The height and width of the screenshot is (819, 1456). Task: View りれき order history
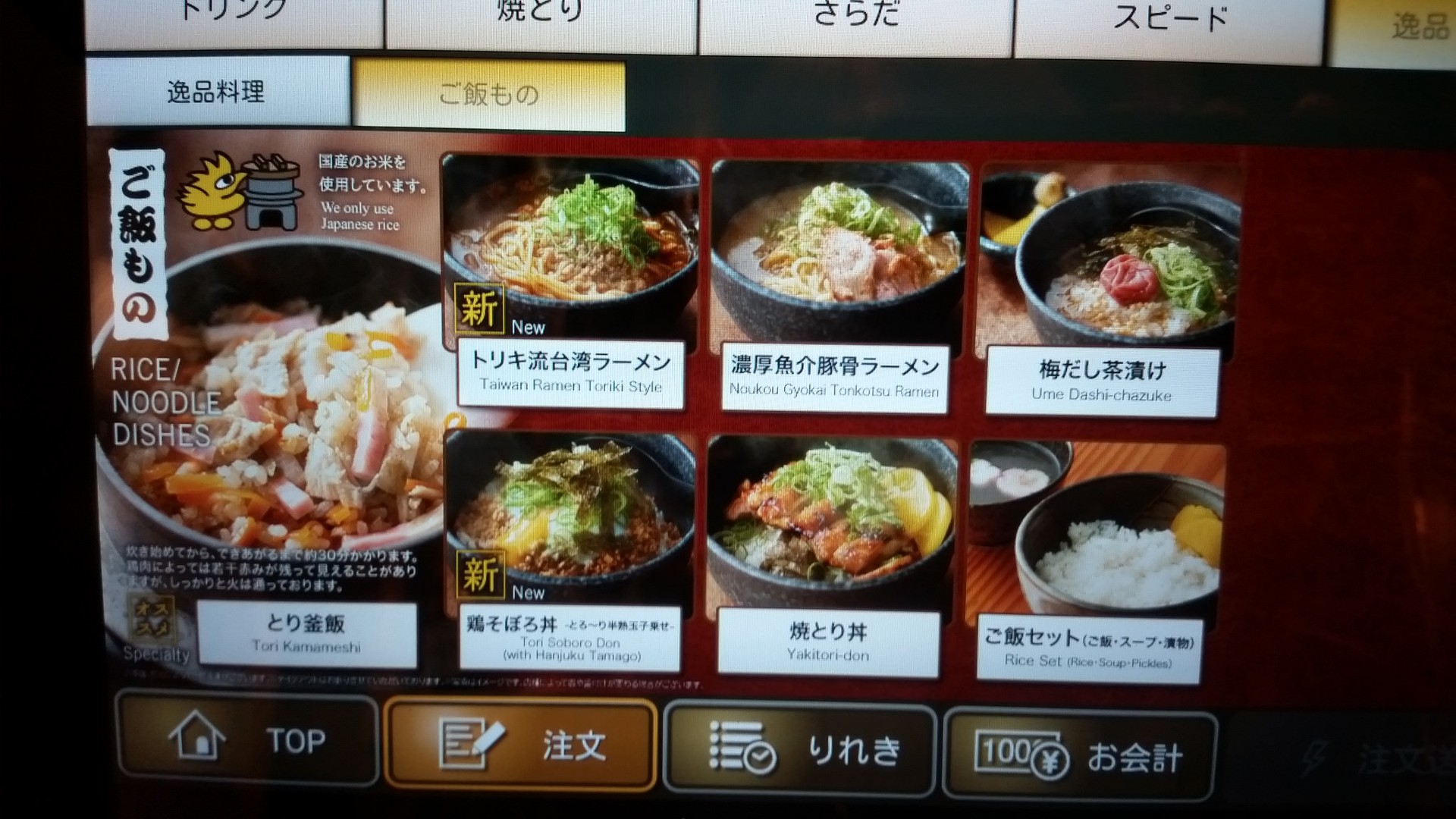click(x=799, y=751)
